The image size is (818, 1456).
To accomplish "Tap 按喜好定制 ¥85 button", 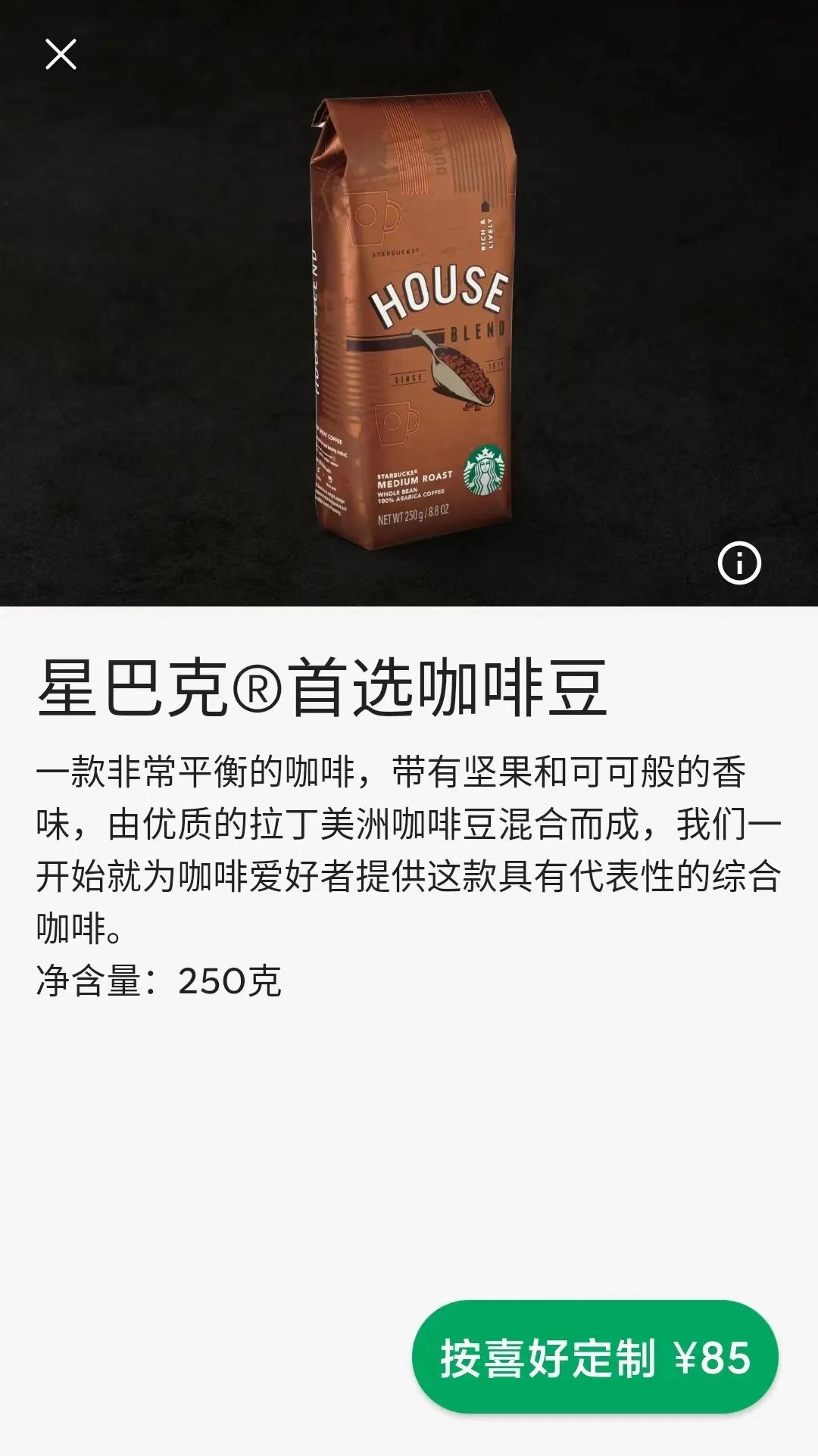I will tap(595, 1358).
